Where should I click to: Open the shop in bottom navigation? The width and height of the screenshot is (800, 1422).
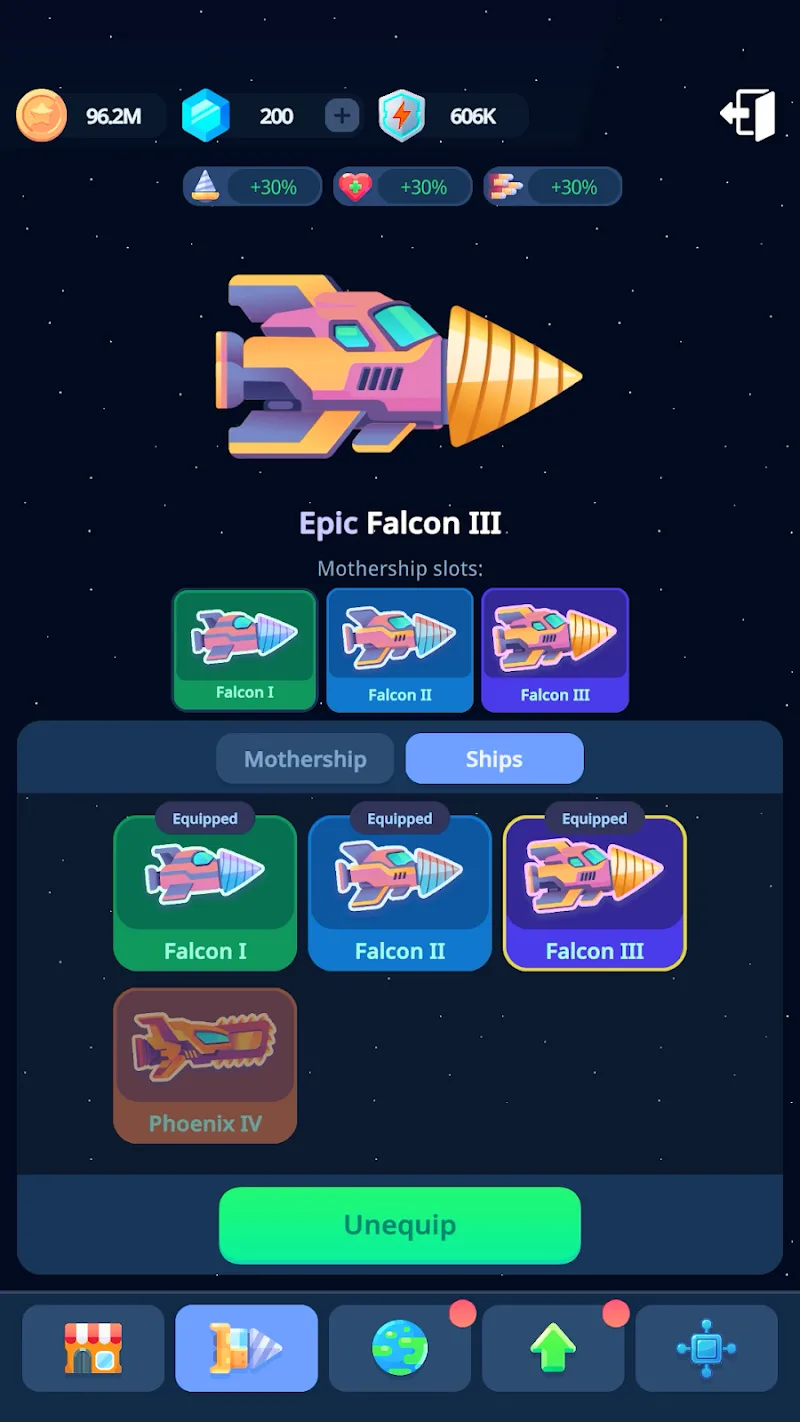93,1348
